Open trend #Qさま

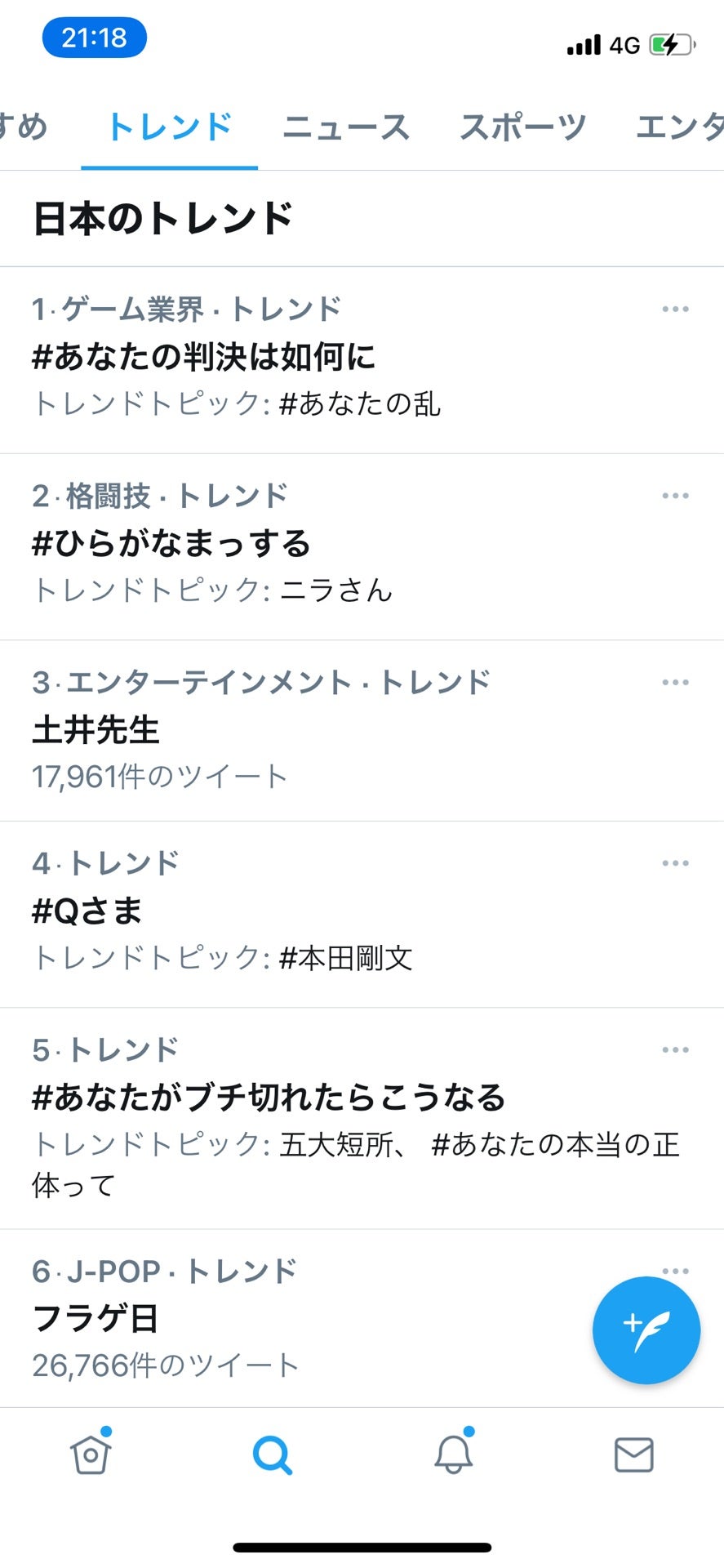click(x=87, y=911)
